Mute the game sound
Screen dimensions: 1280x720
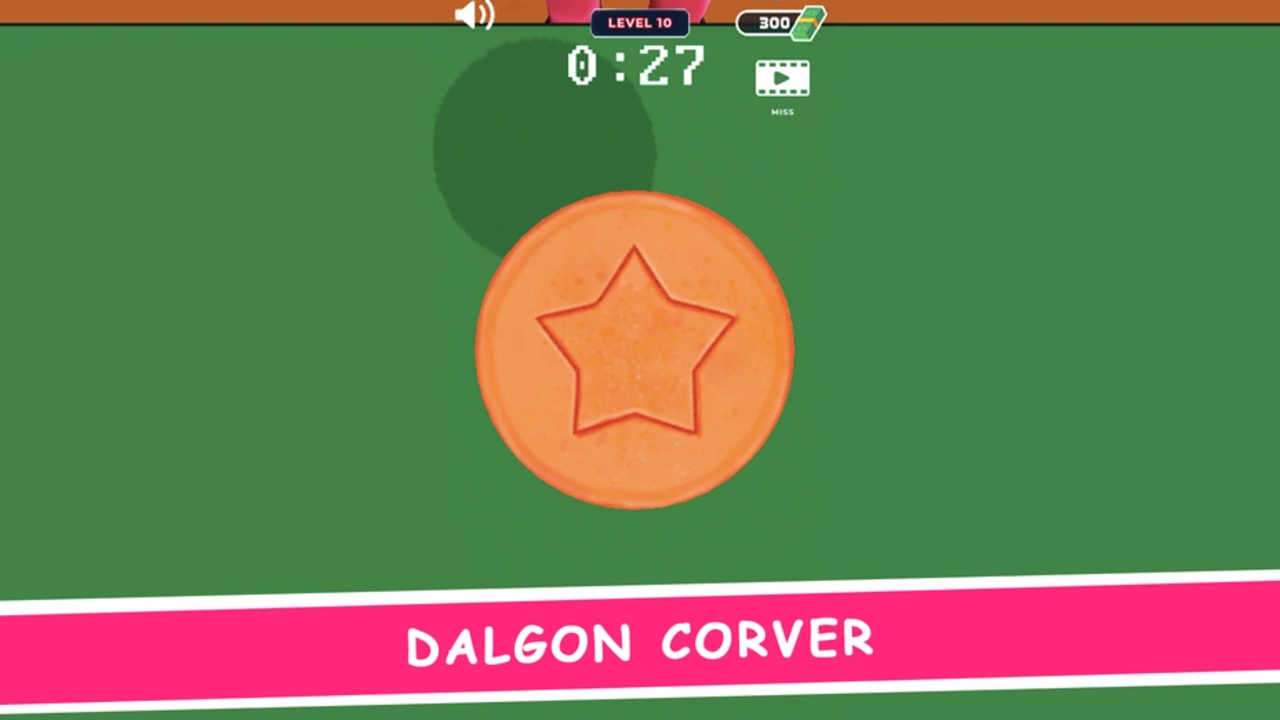[x=474, y=15]
